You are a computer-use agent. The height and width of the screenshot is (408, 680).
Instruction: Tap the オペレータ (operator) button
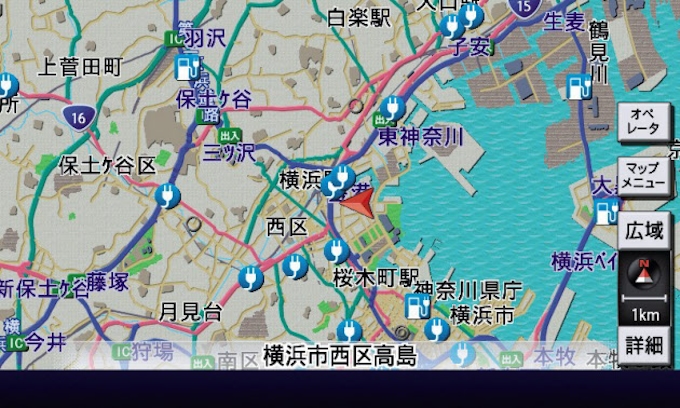645,122
